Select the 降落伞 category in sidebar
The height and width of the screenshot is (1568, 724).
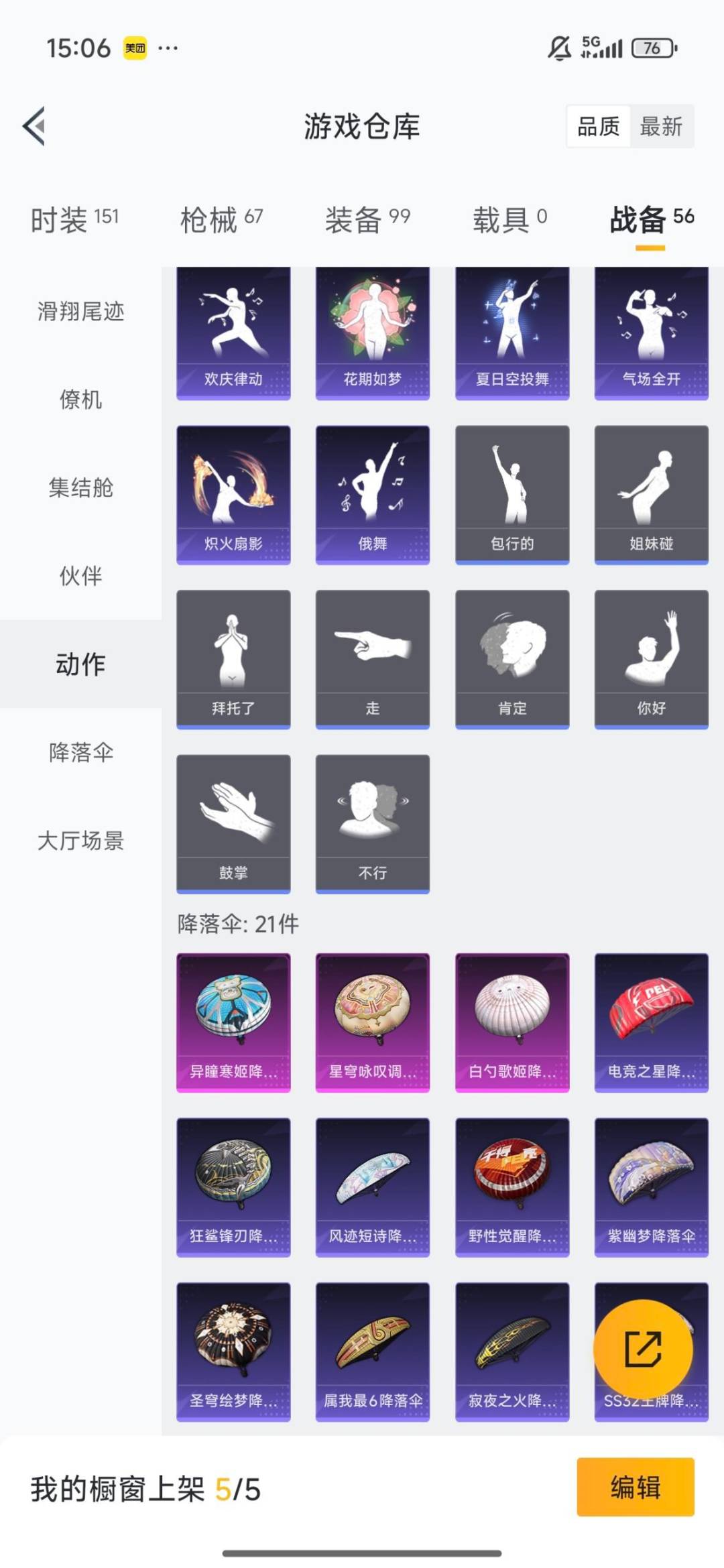(80, 753)
